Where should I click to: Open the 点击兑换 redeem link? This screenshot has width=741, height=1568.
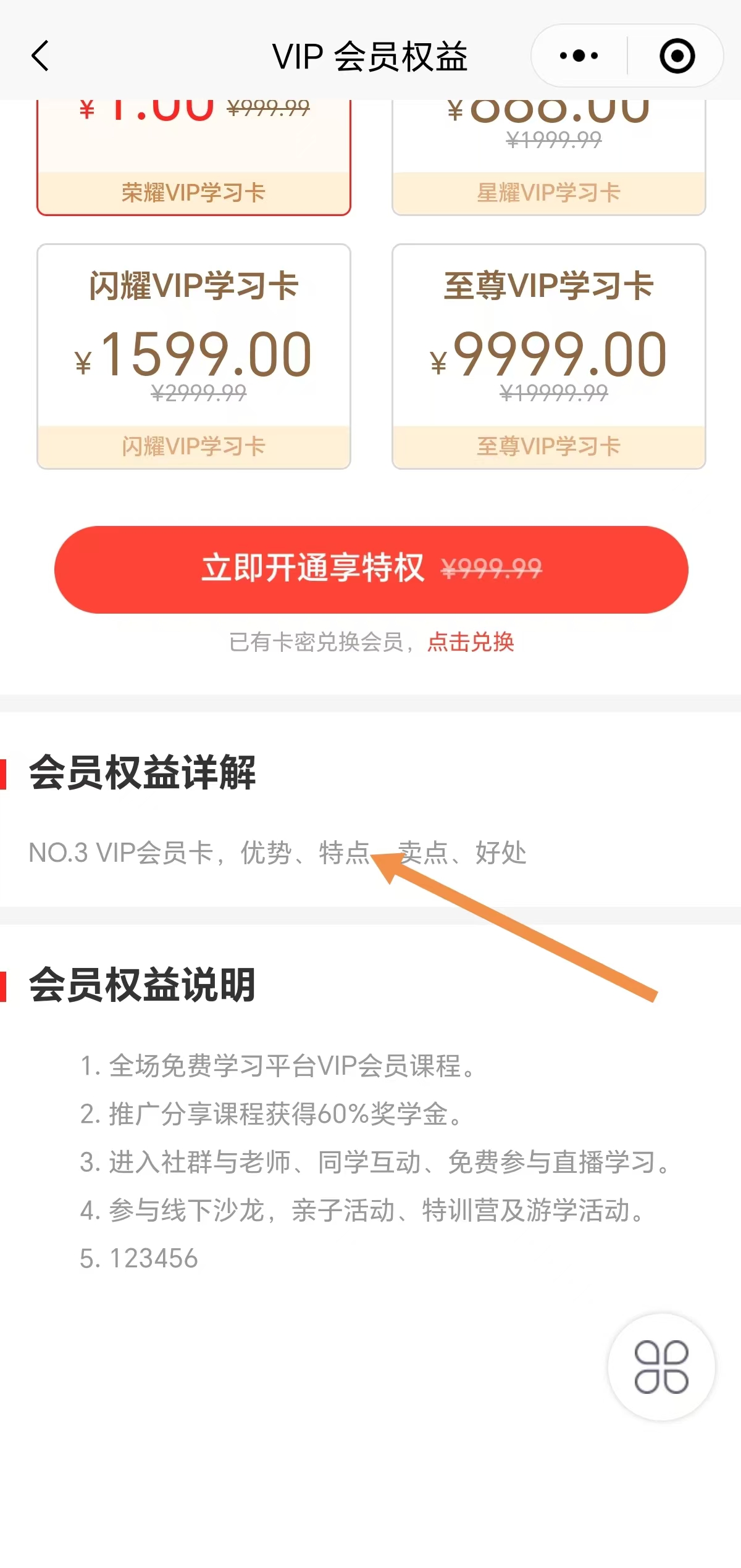click(x=471, y=642)
